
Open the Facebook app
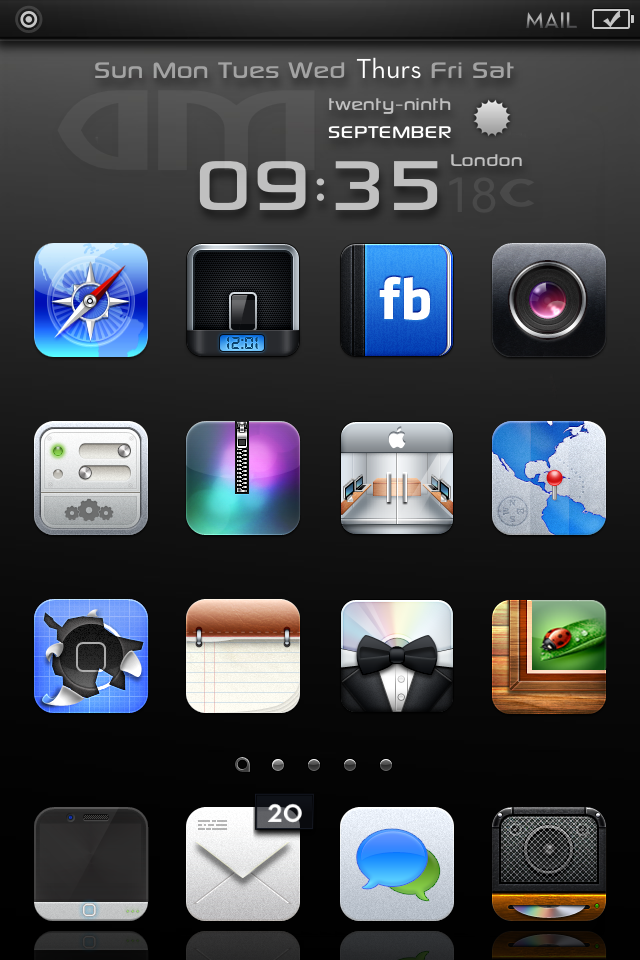397,300
